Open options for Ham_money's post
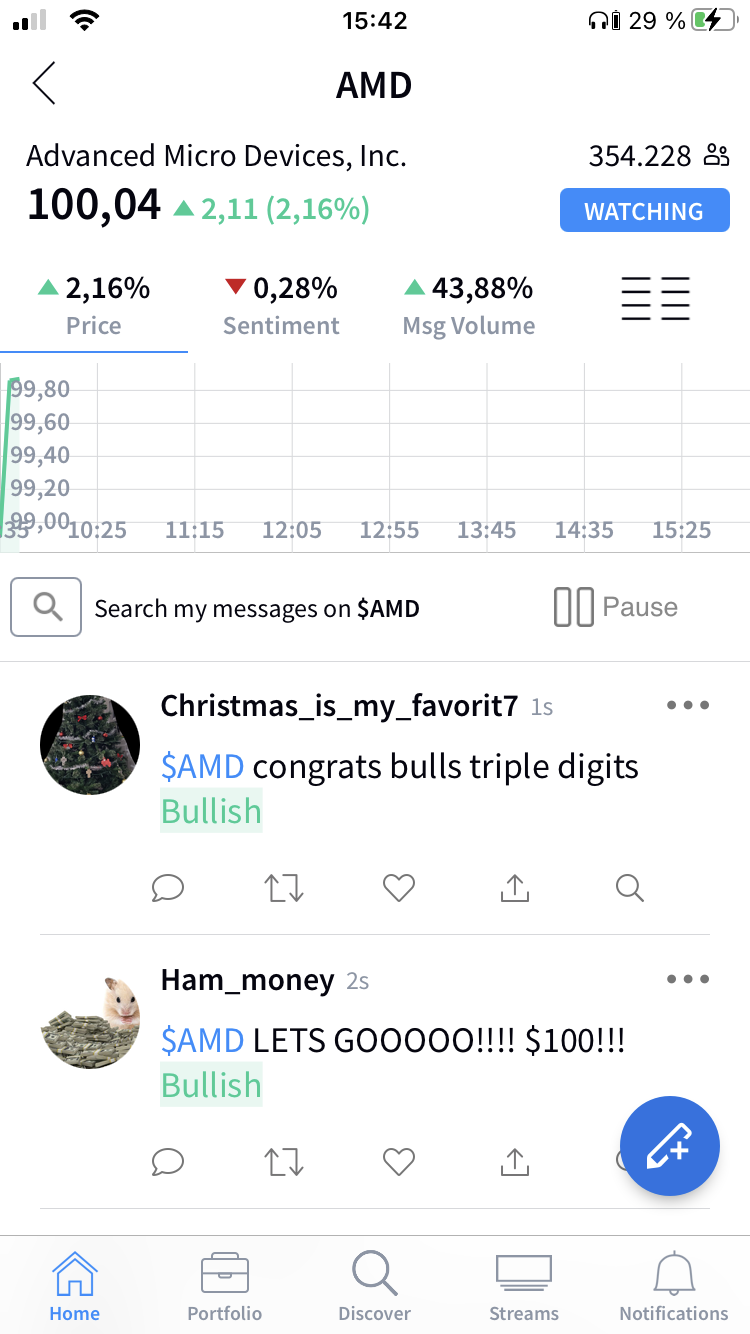The height and width of the screenshot is (1334, 750). pos(688,979)
